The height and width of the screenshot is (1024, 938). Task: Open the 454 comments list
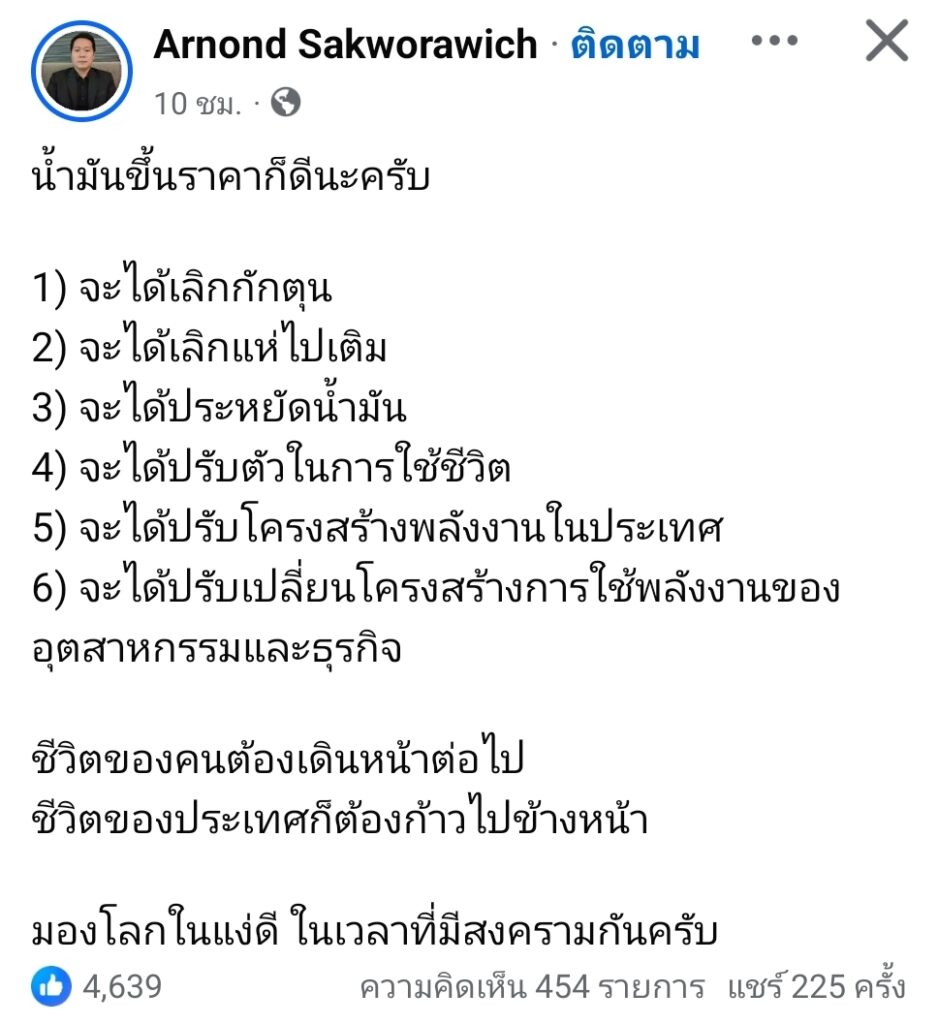click(531, 988)
